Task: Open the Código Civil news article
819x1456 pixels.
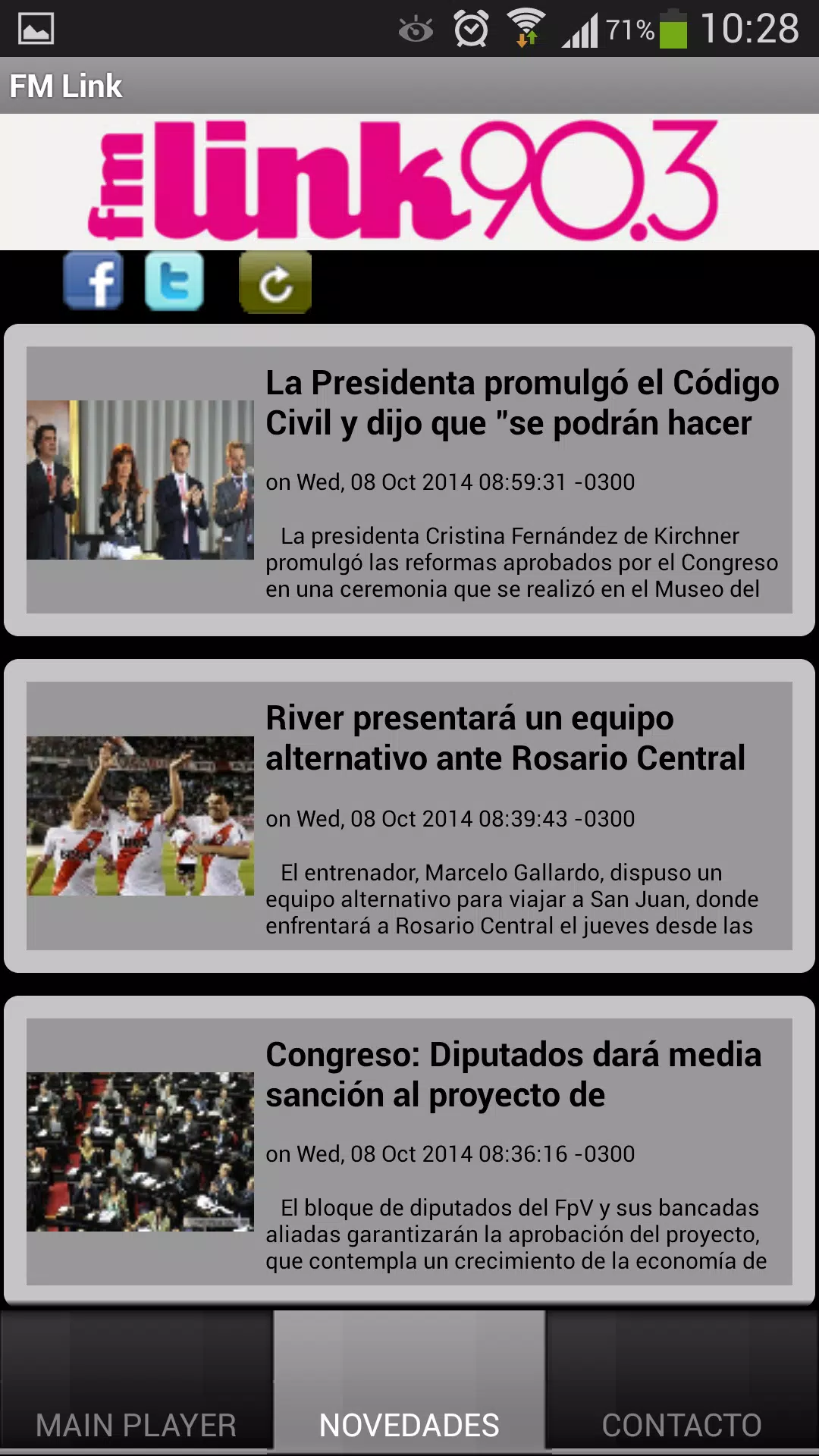Action: tap(409, 480)
